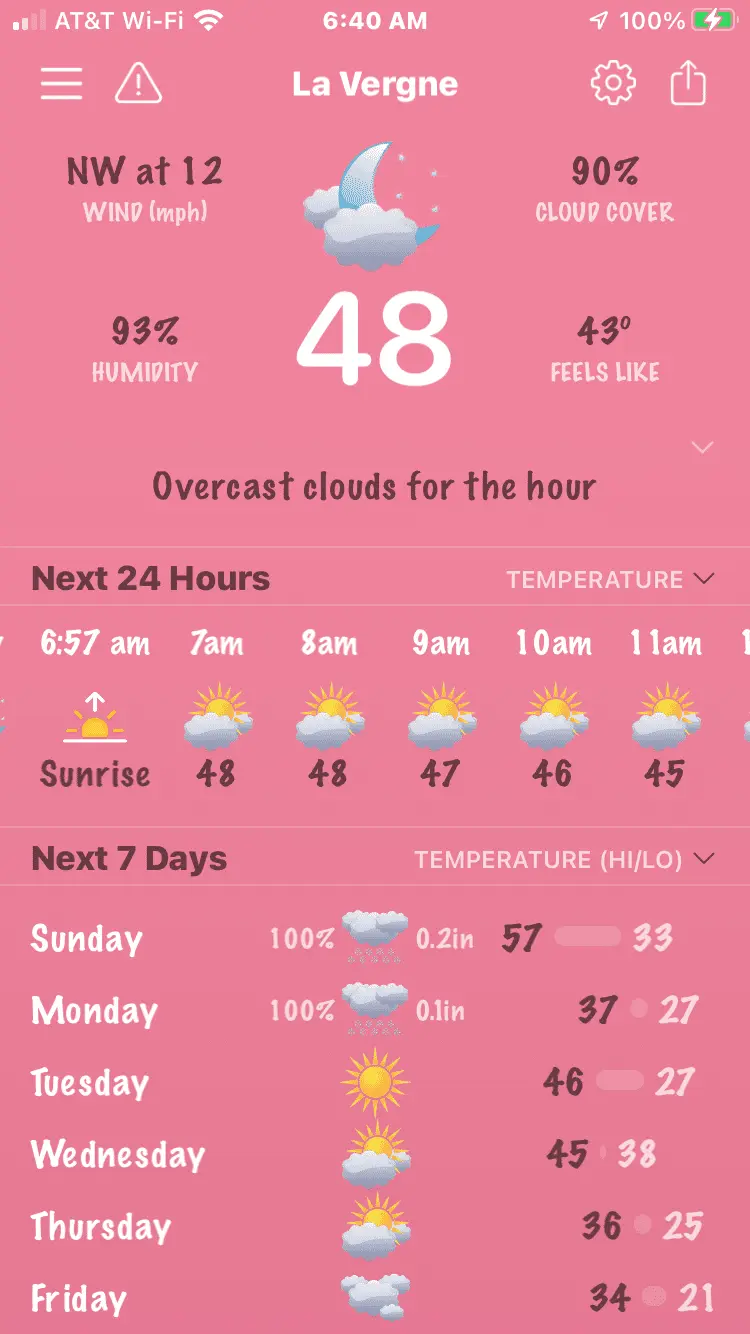Expand current conditions details chevron
The width and height of the screenshot is (750, 1334).
pyautogui.click(x=703, y=447)
